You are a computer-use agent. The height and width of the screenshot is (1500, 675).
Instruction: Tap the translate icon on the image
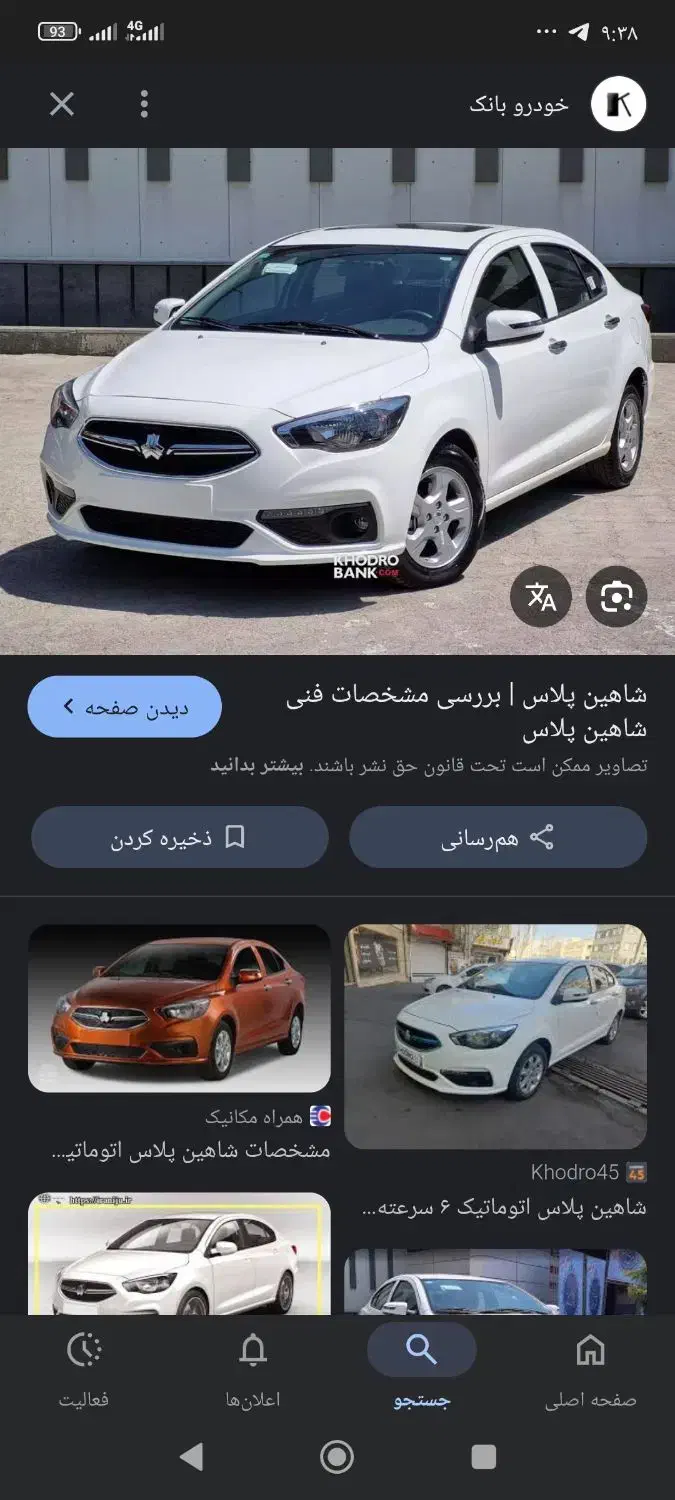tap(541, 598)
